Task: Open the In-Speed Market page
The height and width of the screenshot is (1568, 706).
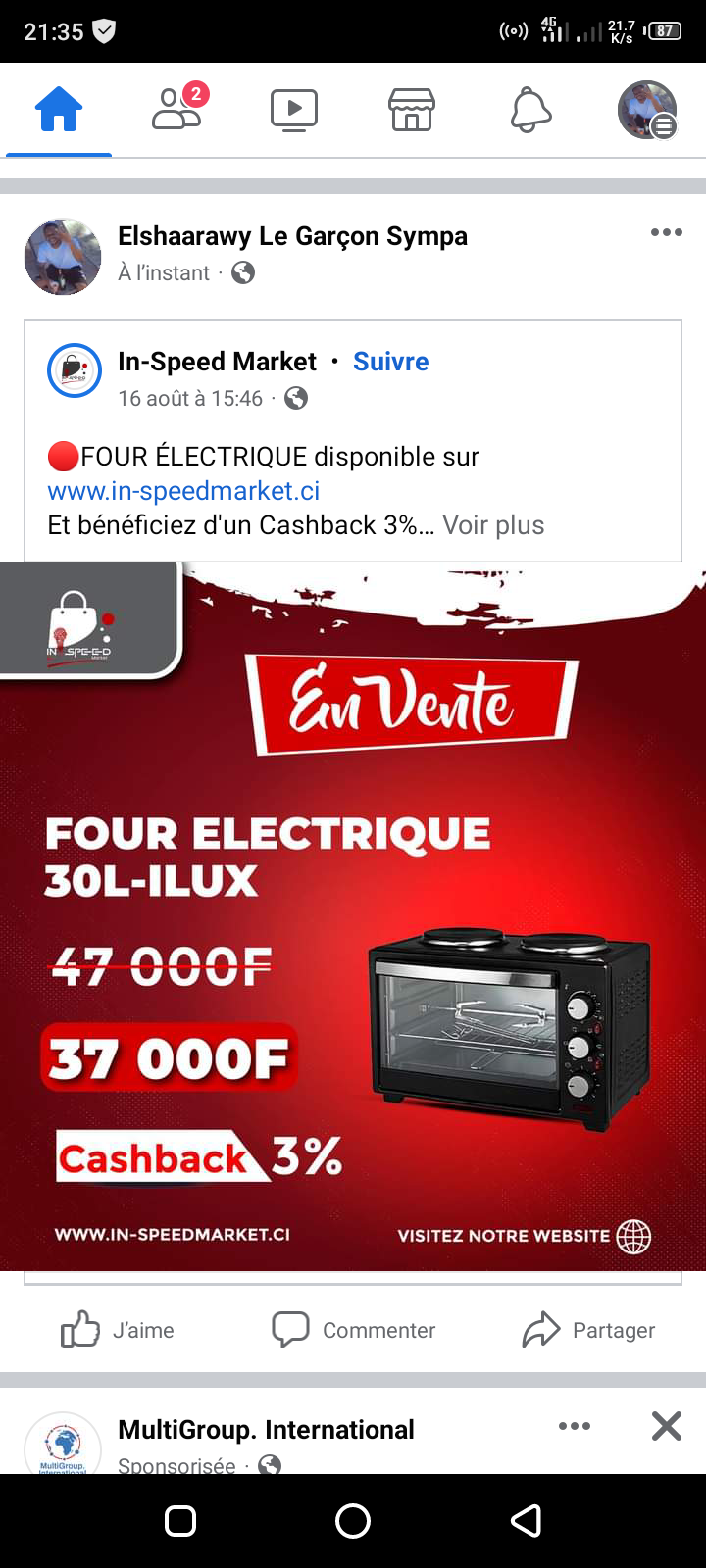Action: (217, 362)
